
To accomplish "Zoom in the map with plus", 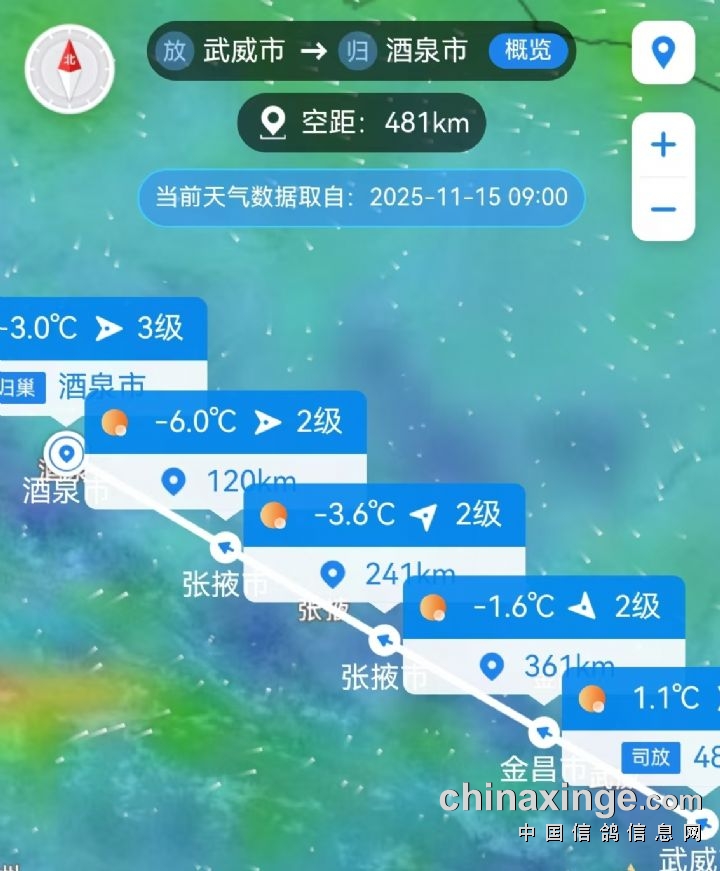I will coord(663,146).
